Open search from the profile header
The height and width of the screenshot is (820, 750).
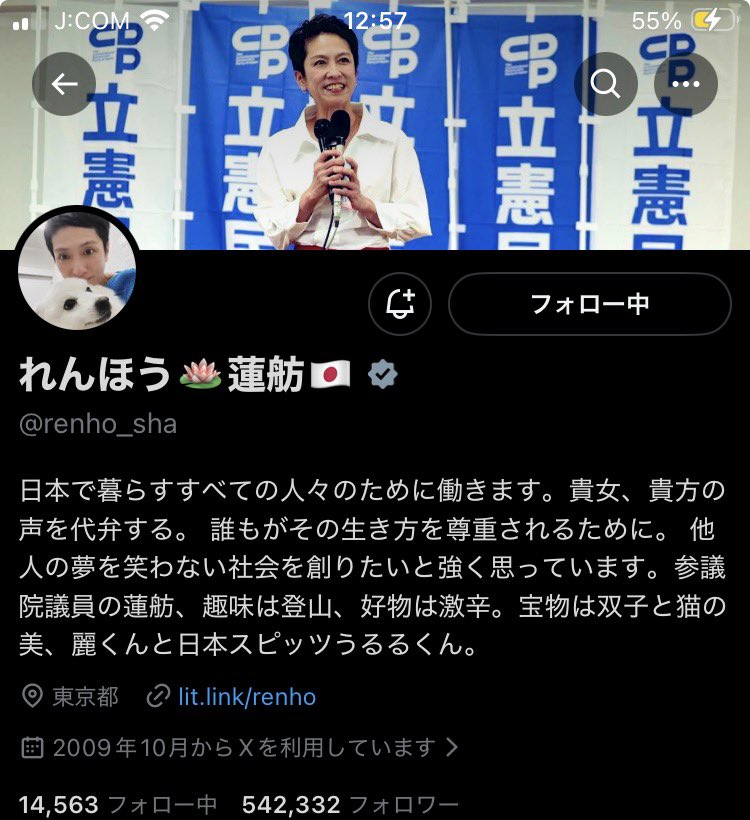coord(605,83)
